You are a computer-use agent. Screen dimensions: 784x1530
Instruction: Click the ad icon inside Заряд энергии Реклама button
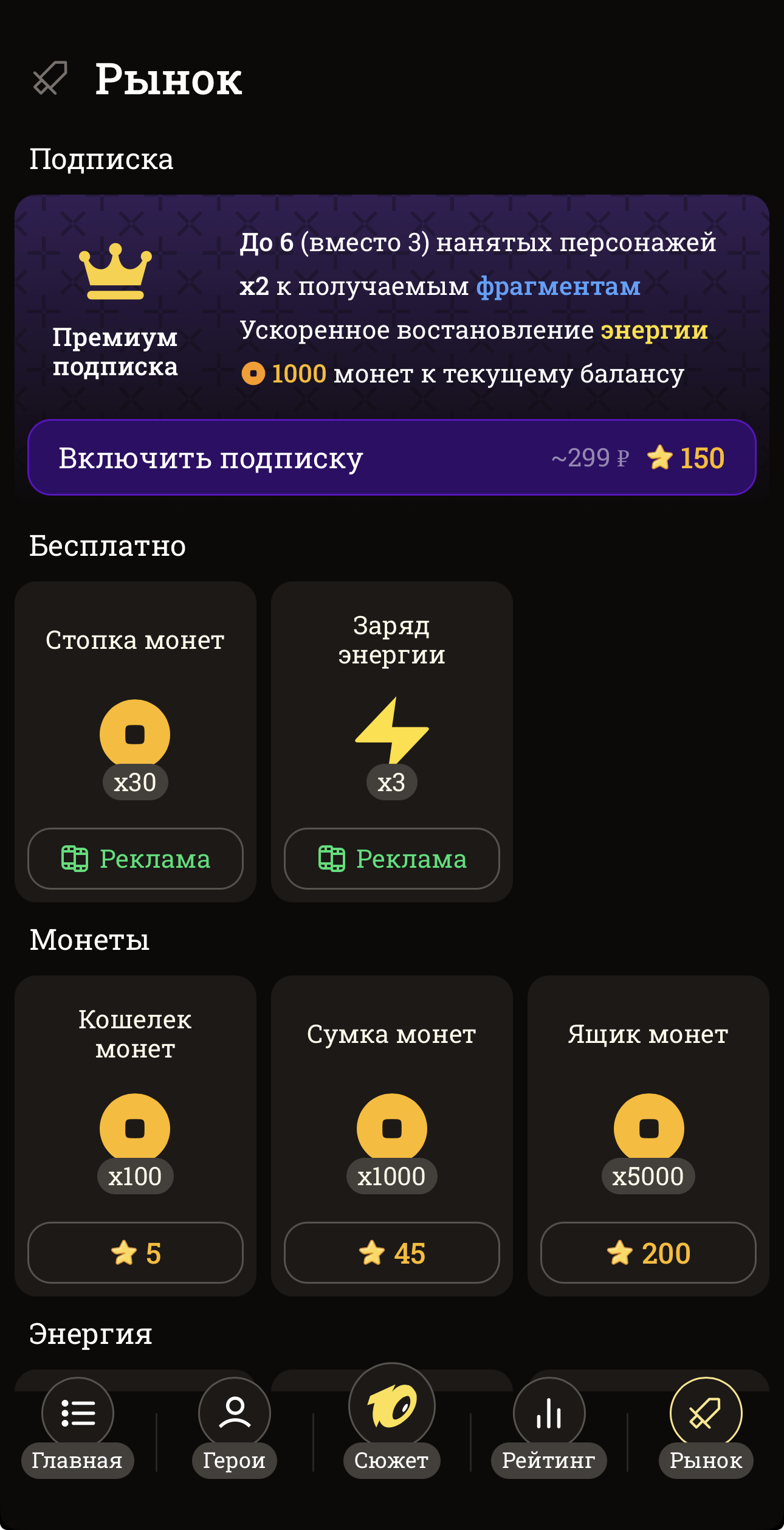coord(331,858)
